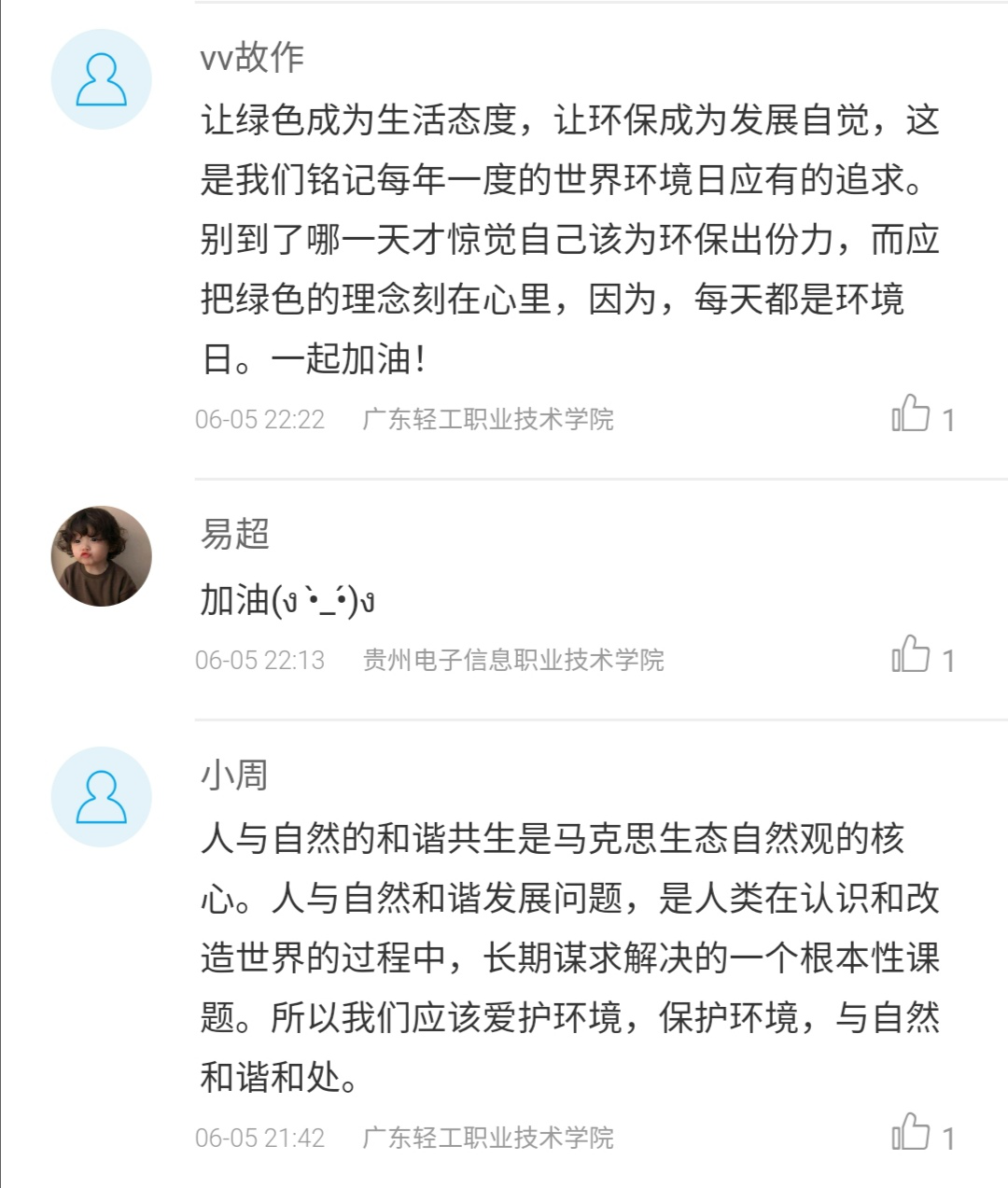Open 小周's profile avatar
1008x1188 pixels.
click(x=101, y=797)
